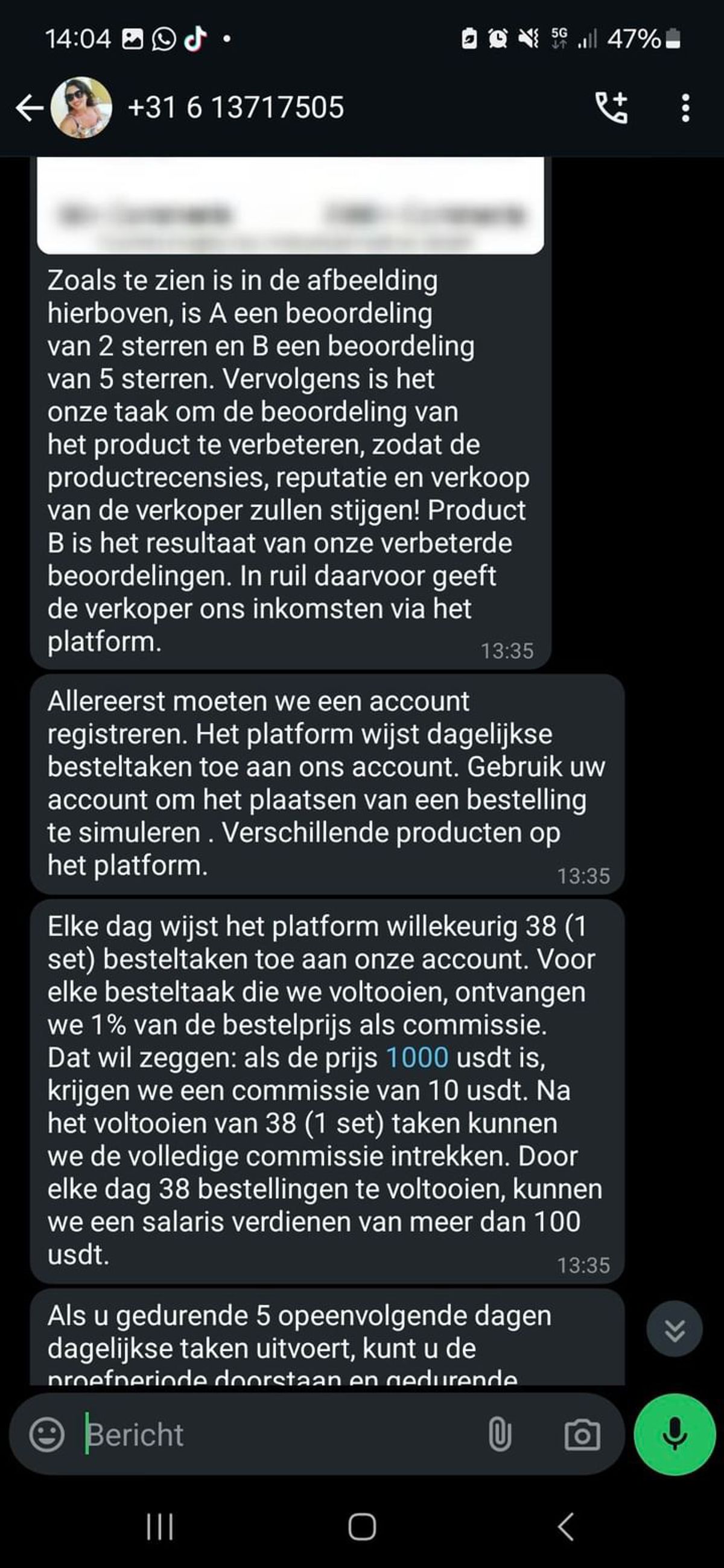Go back to the chat list

point(28,109)
